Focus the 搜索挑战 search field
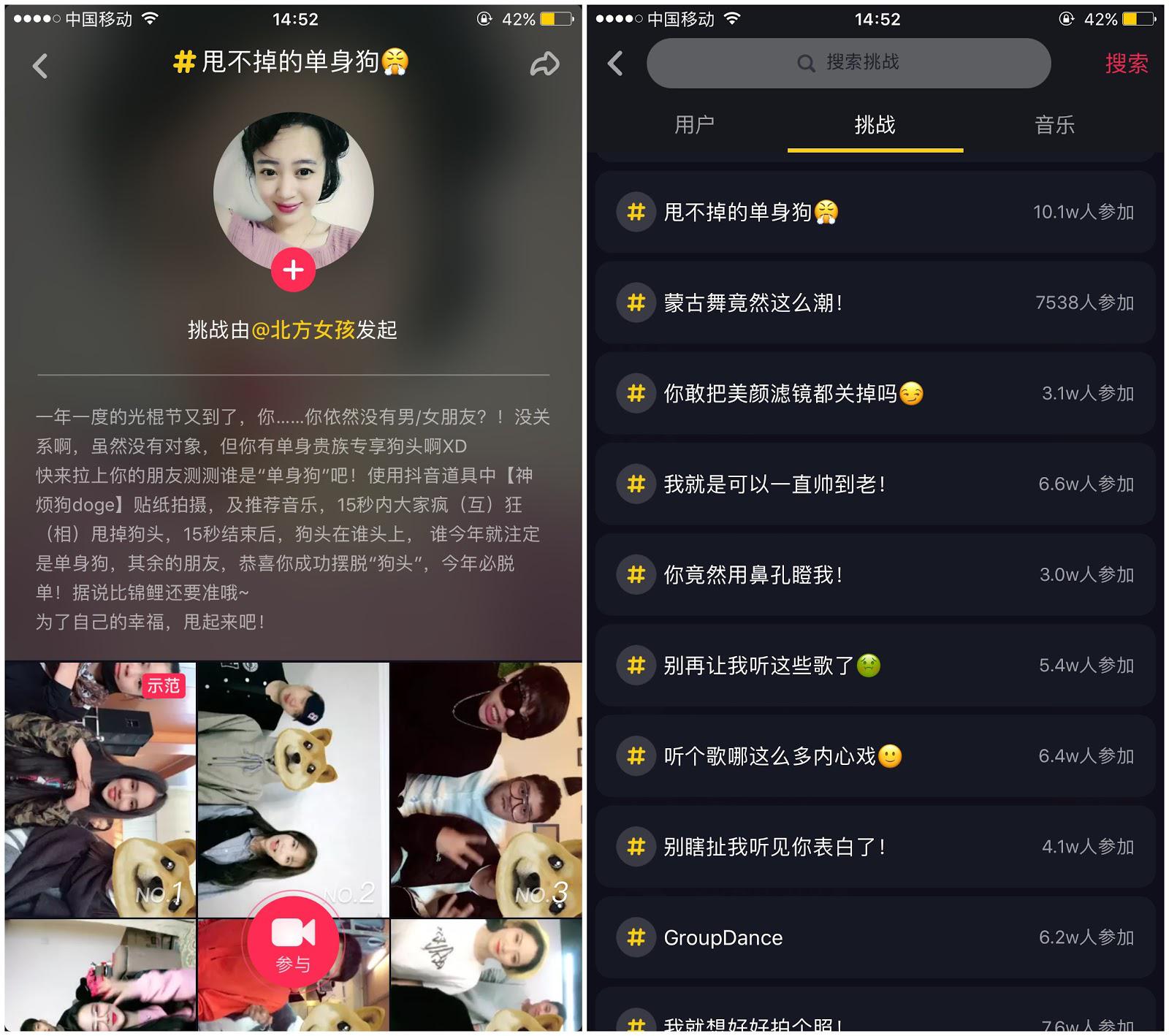Viewport: 1169px width, 1036px height. tap(848, 63)
